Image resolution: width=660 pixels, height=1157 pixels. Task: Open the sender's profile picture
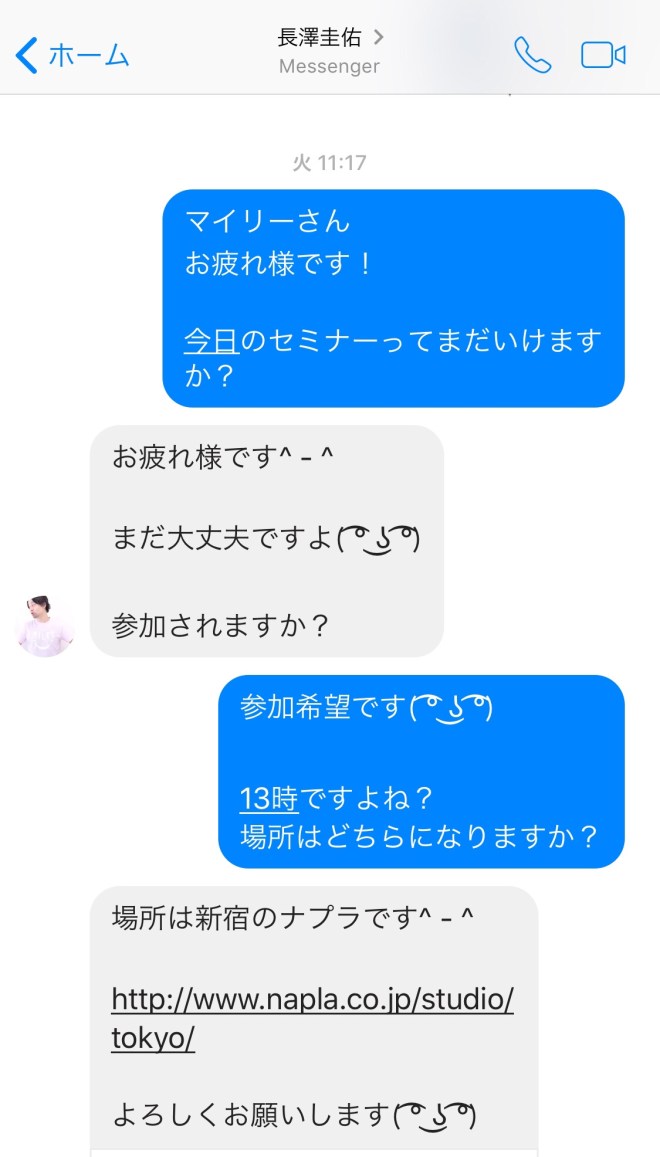coord(46,627)
